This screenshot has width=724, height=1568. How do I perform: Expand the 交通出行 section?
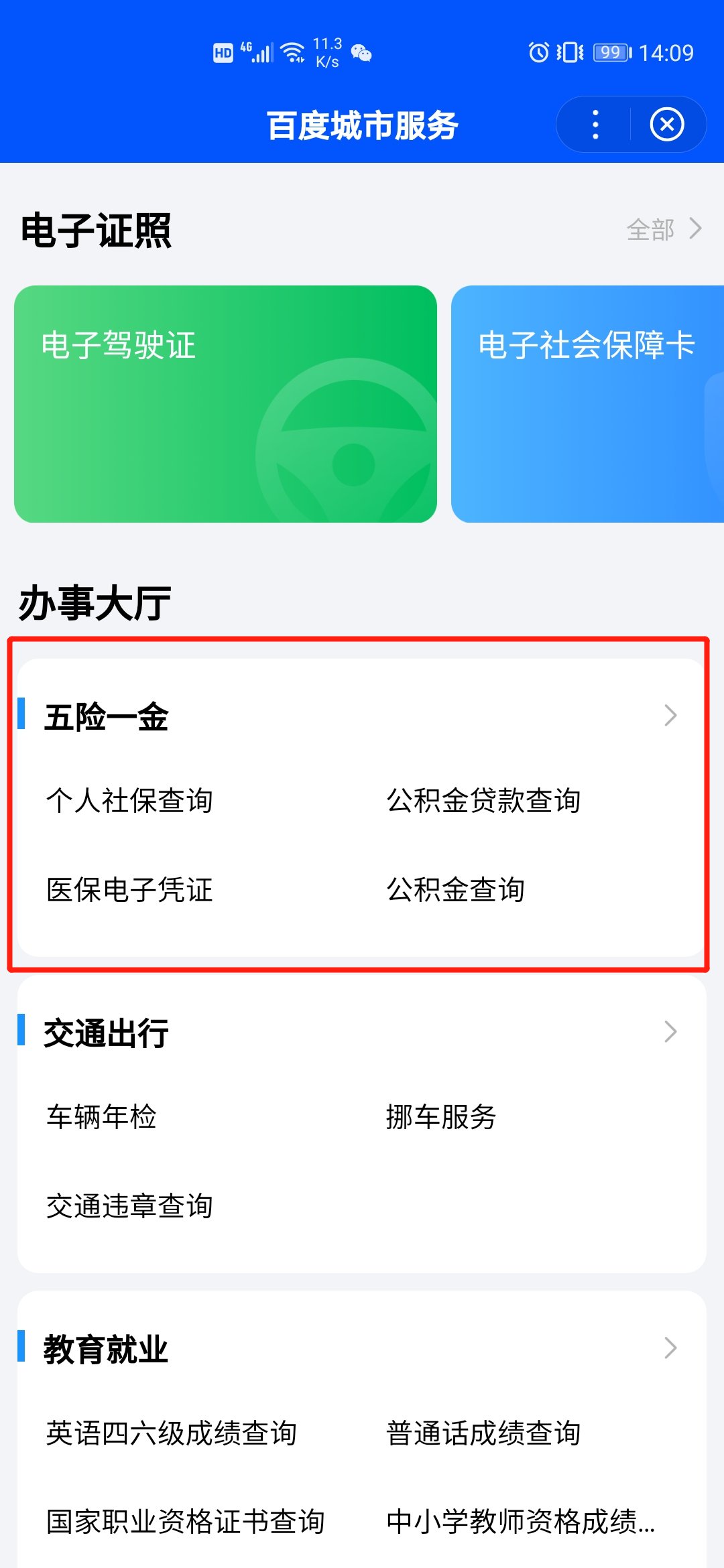(x=670, y=1032)
